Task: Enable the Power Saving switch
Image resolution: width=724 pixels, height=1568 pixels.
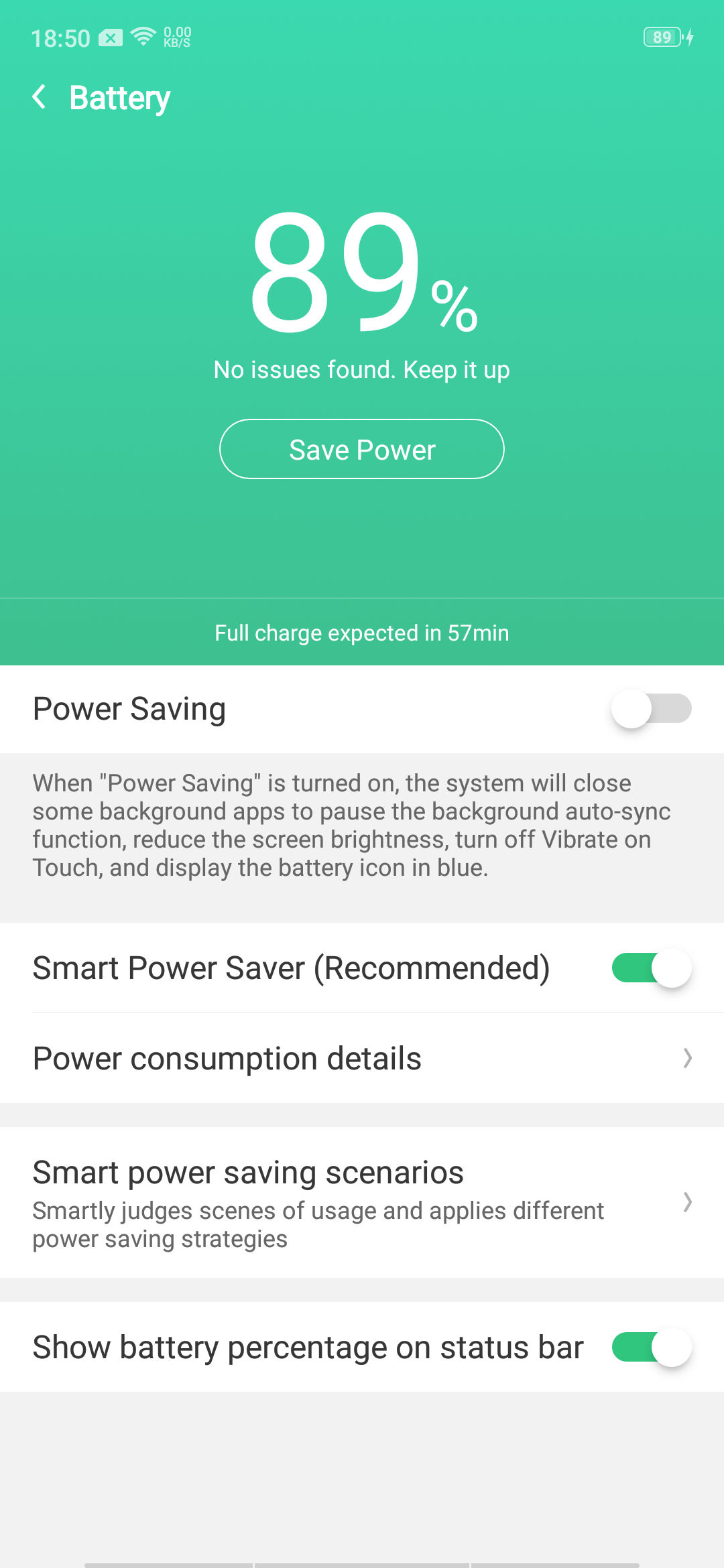Action: coord(651,709)
